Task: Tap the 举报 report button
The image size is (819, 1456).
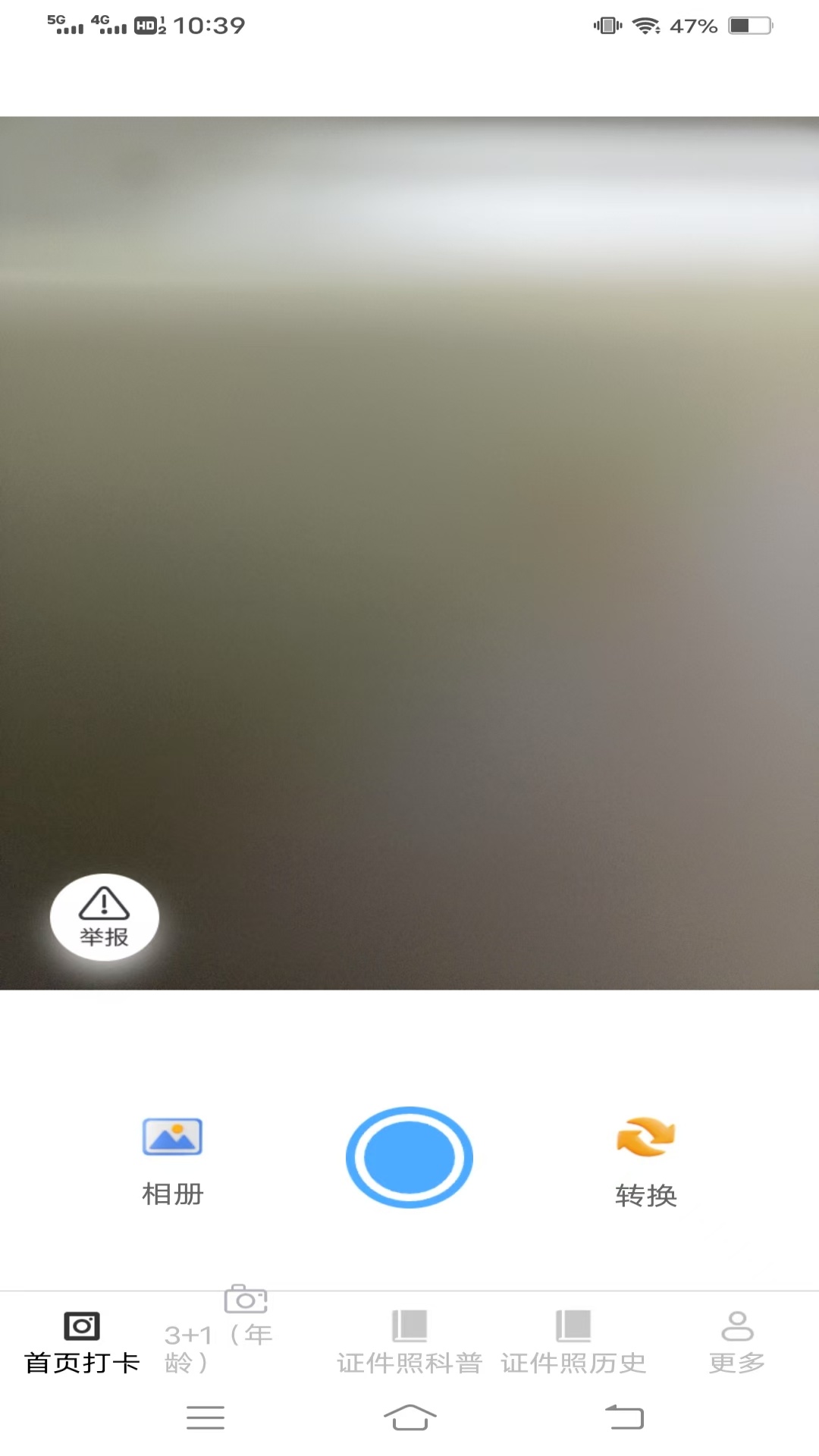Action: pyautogui.click(x=105, y=918)
